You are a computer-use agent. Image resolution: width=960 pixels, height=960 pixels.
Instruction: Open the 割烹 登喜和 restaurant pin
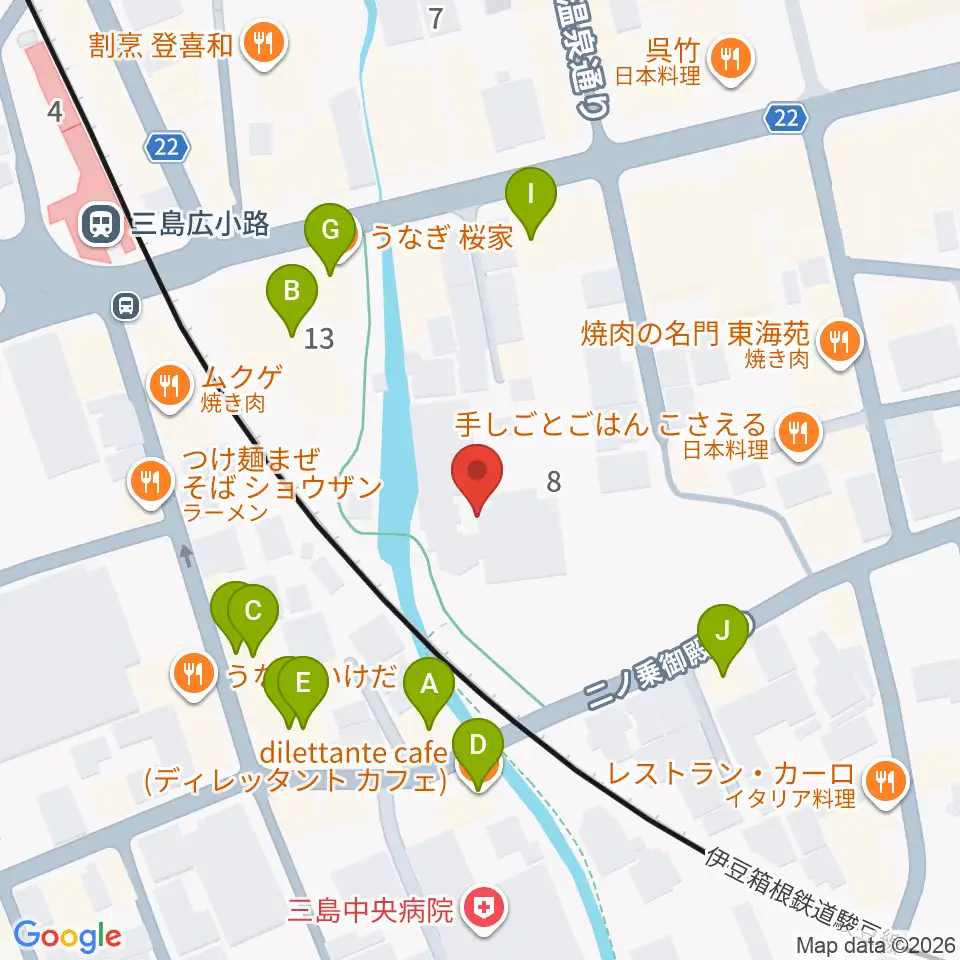point(264,45)
